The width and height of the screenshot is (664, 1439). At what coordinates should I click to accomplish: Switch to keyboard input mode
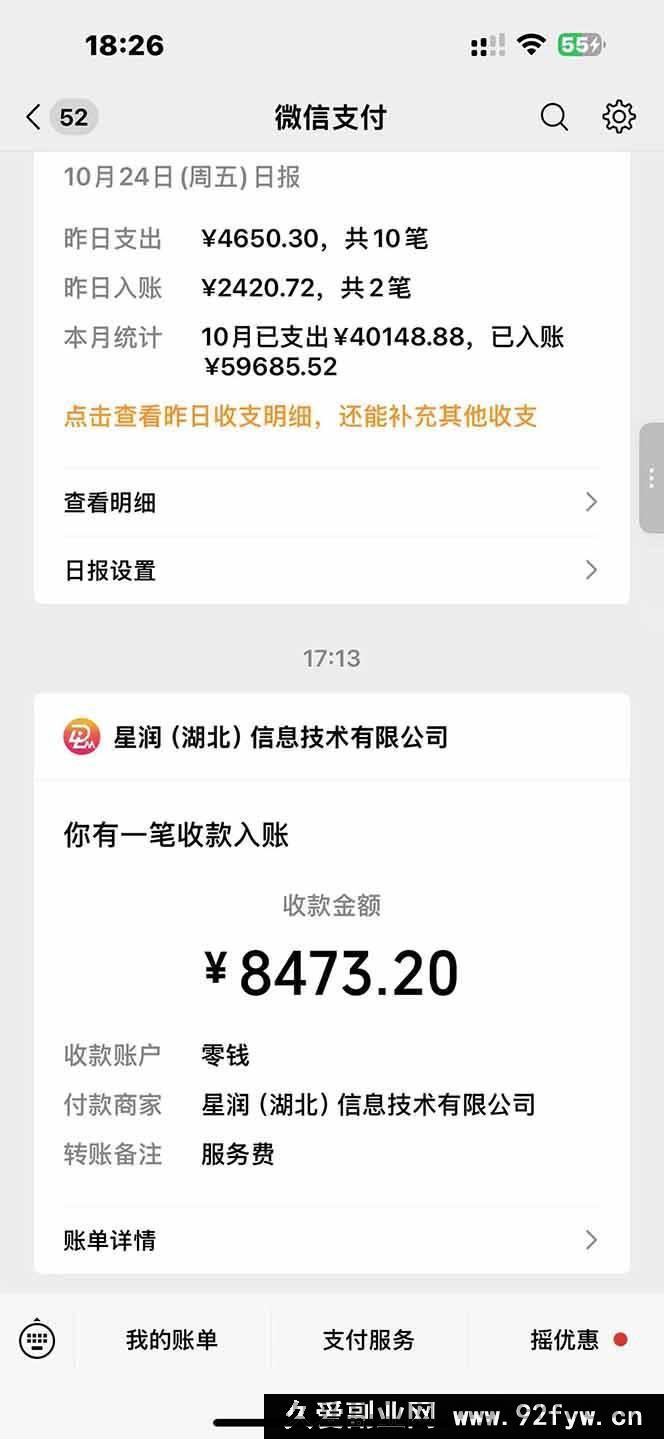tap(37, 1339)
